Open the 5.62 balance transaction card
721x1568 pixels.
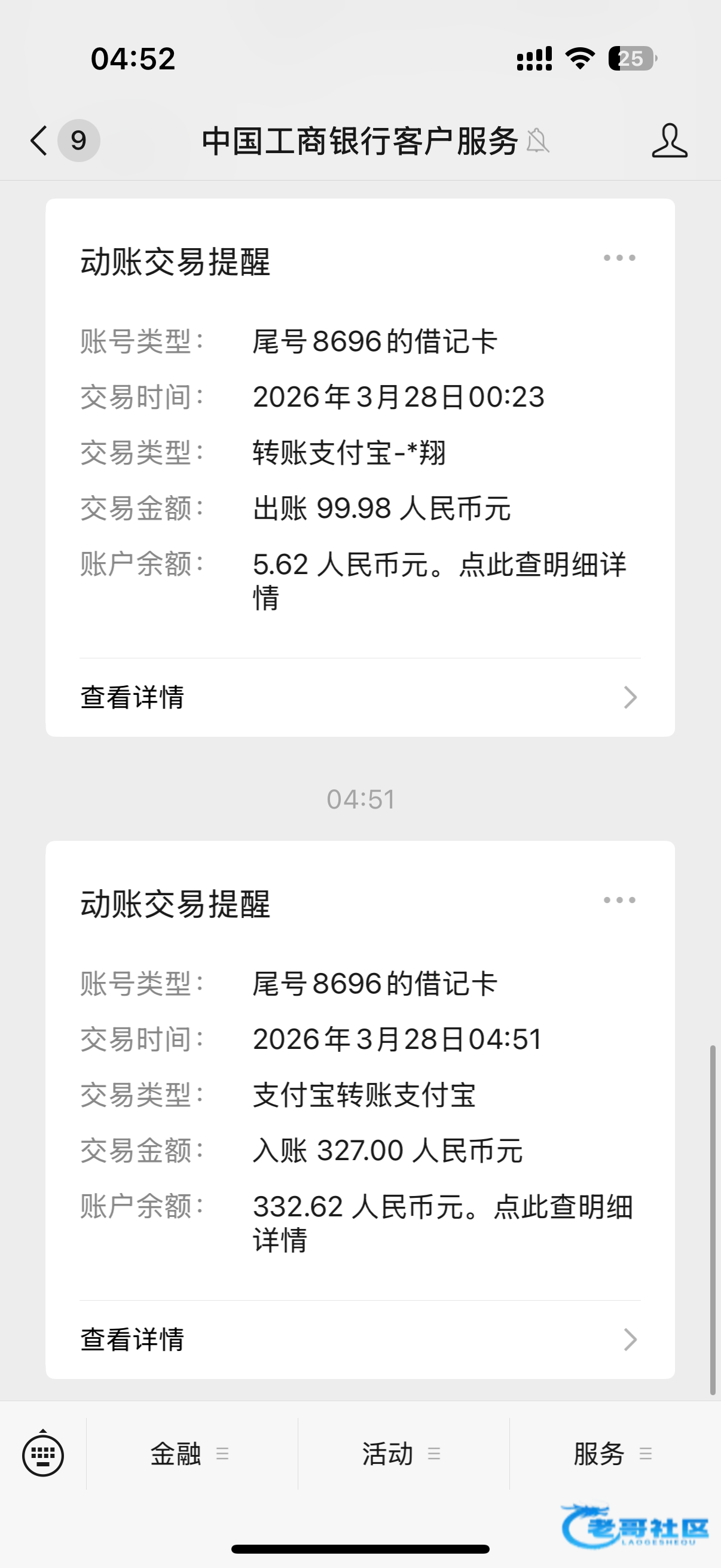click(359, 463)
